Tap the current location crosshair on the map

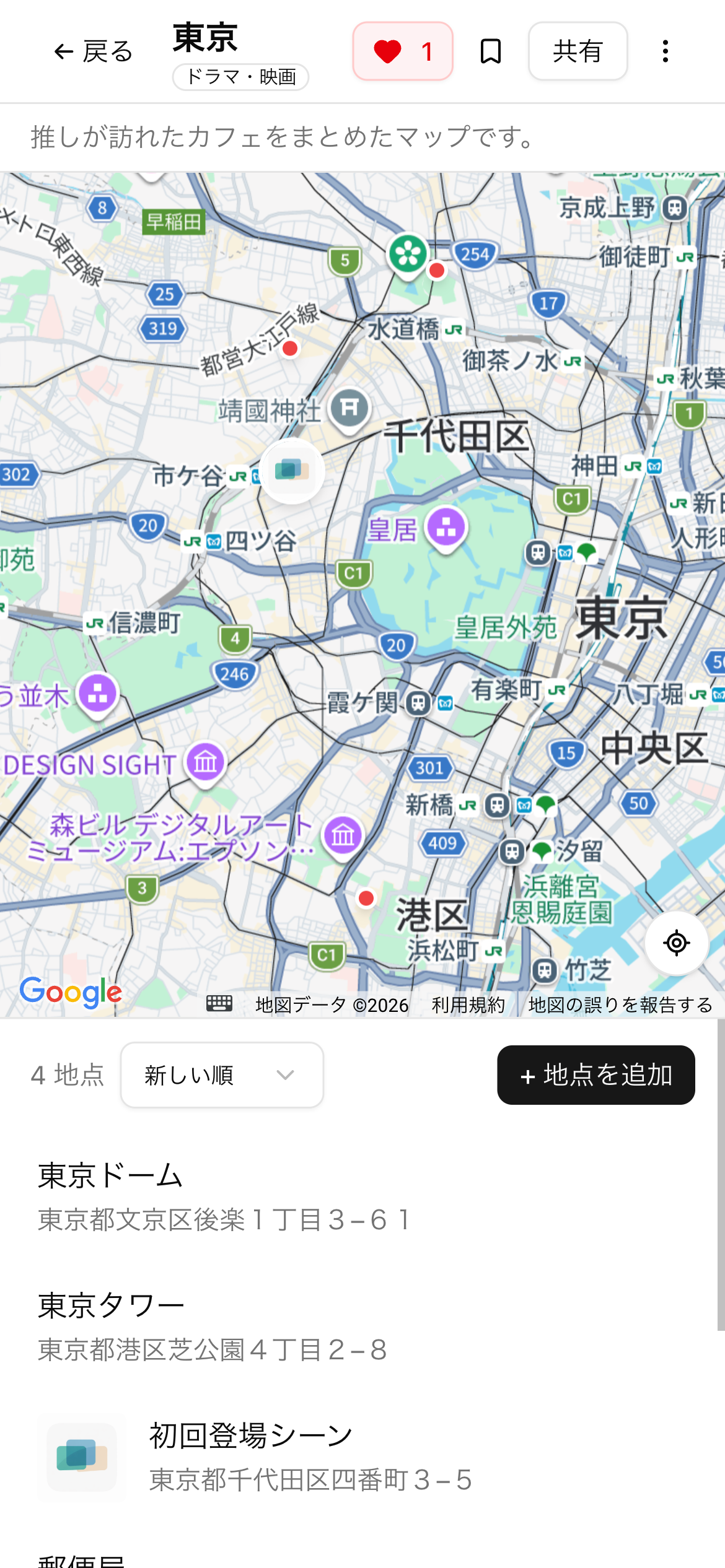[x=677, y=943]
